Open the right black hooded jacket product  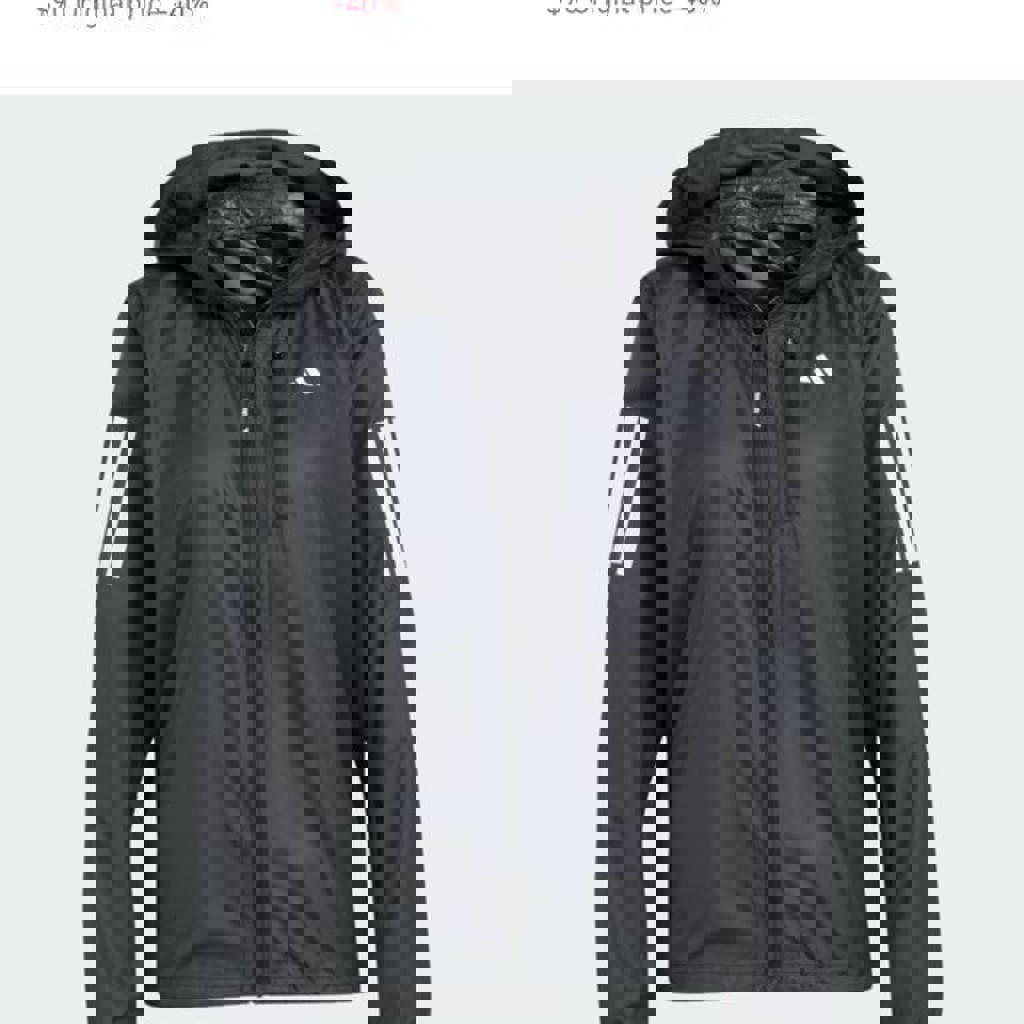(768, 560)
